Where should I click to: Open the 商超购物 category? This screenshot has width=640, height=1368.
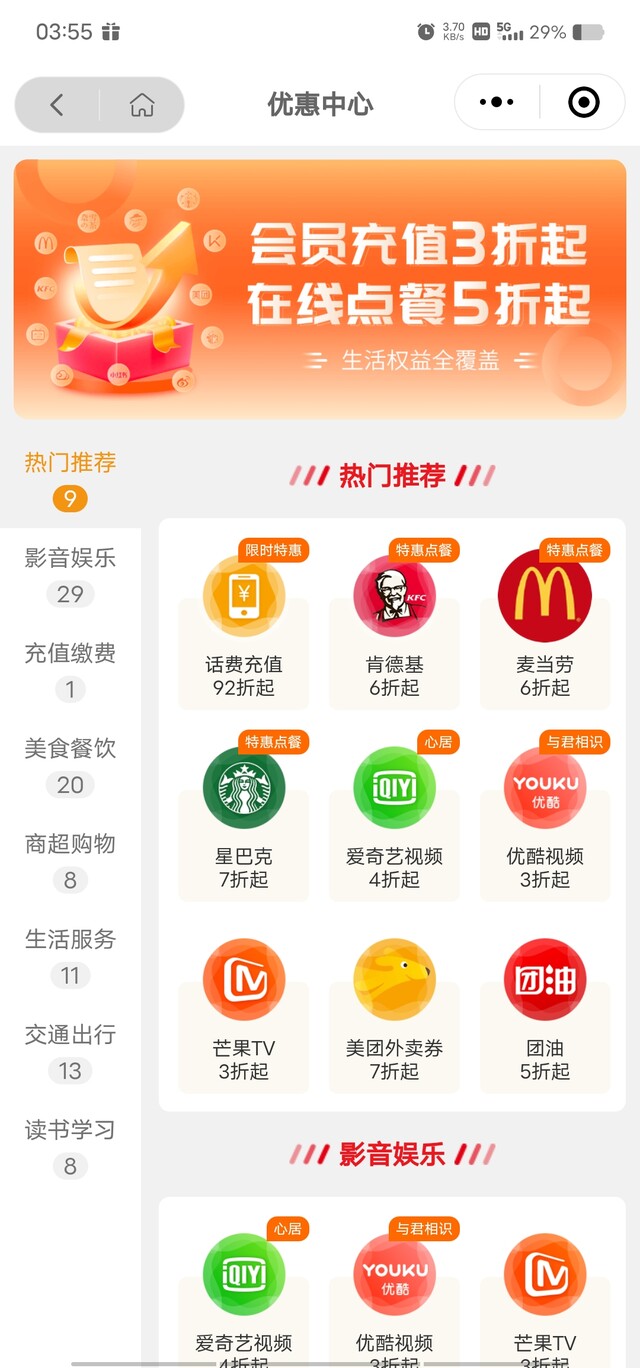(70, 860)
